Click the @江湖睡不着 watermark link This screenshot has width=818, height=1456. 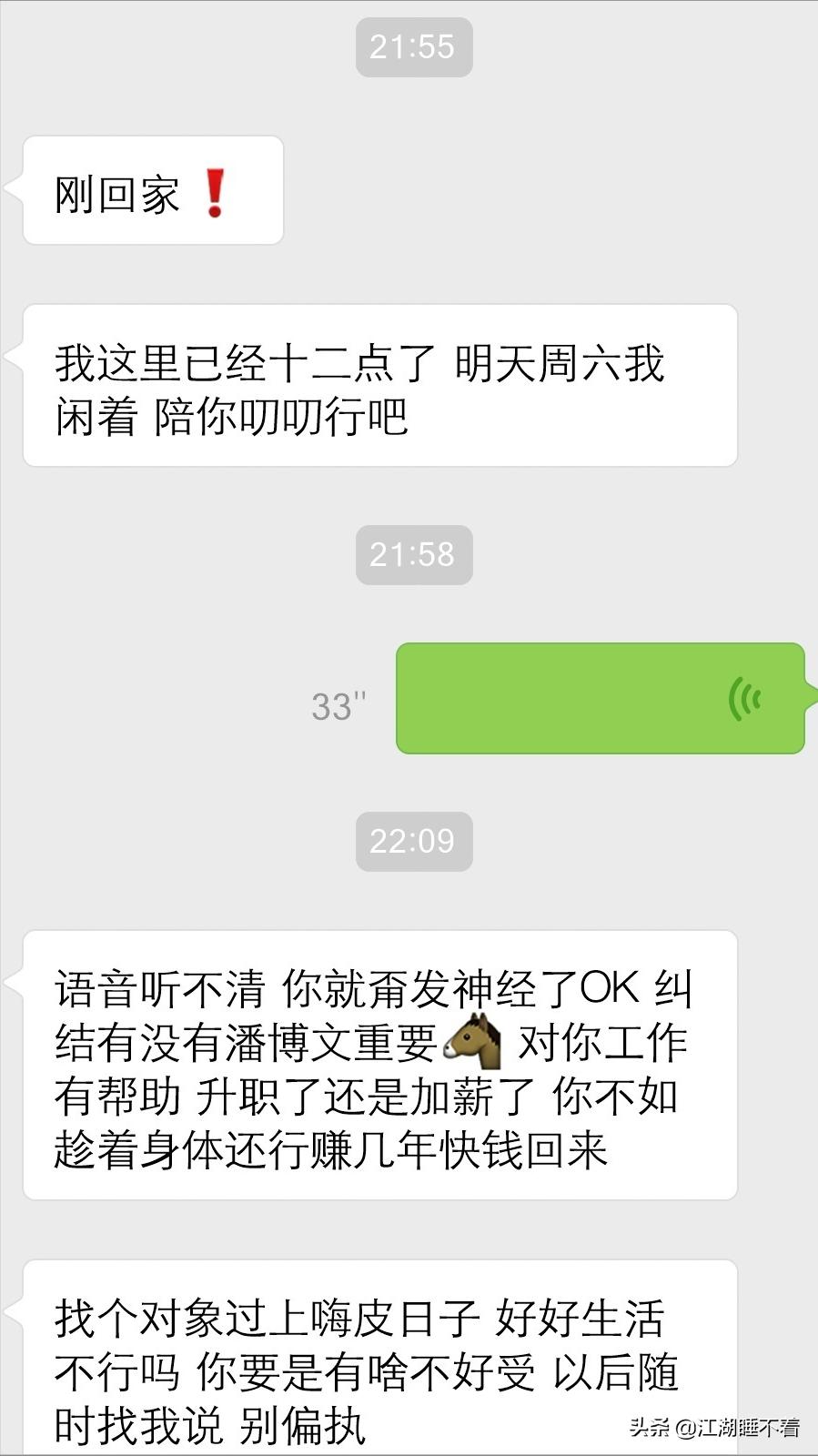[x=740, y=1427]
